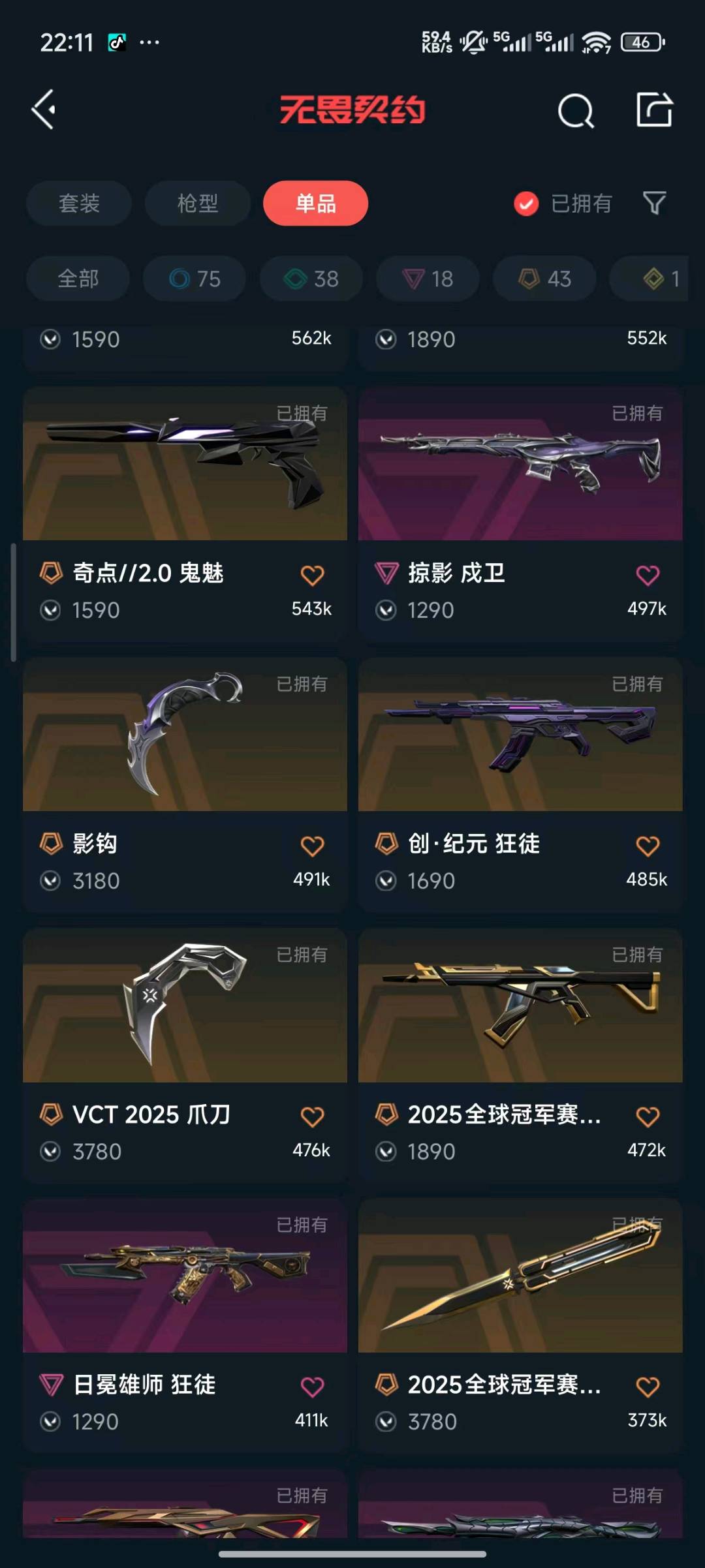The height and width of the screenshot is (1568, 705).
Task: Share this page via the share icon
Action: (654, 110)
